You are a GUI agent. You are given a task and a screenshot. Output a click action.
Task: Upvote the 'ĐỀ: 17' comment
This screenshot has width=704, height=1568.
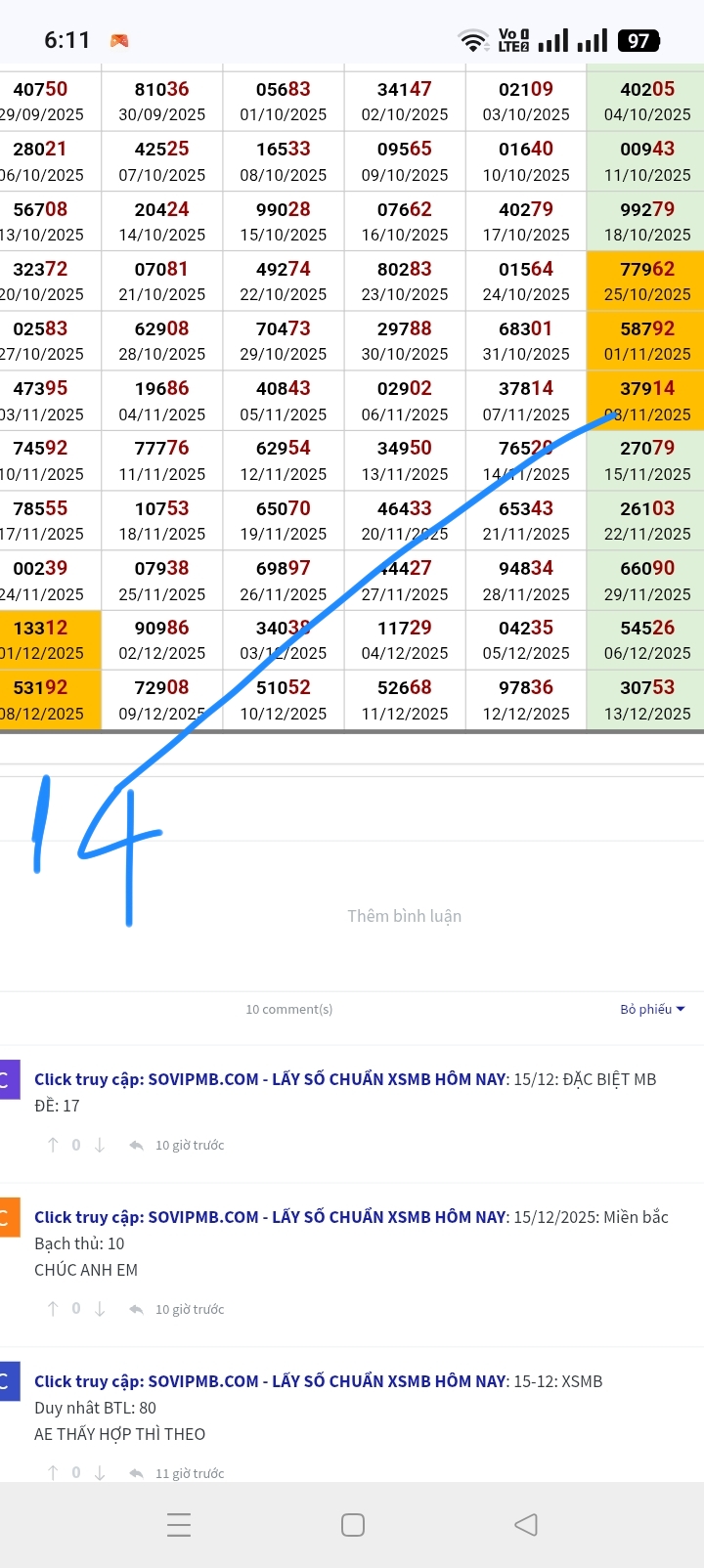pyautogui.click(x=53, y=1145)
